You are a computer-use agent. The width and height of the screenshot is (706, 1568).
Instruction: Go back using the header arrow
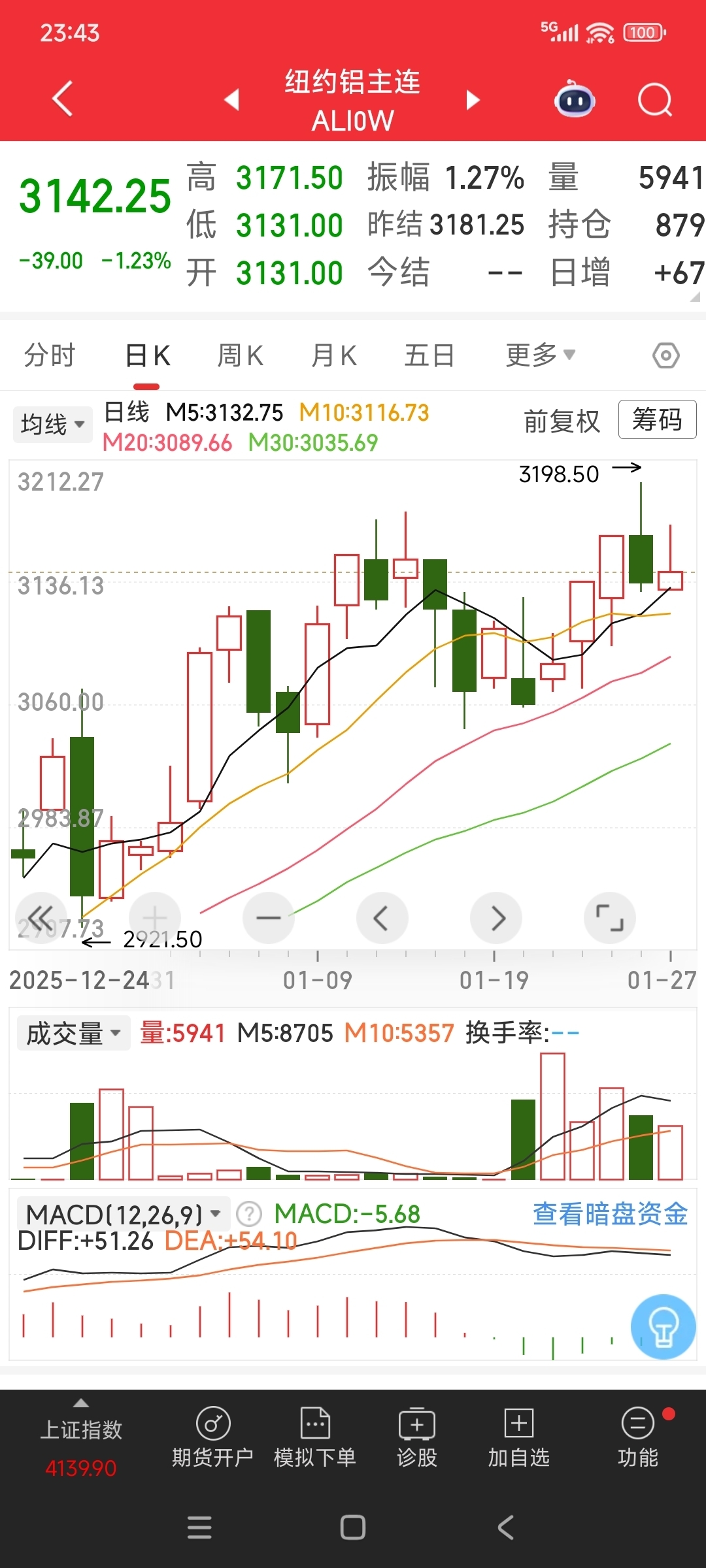coord(62,99)
